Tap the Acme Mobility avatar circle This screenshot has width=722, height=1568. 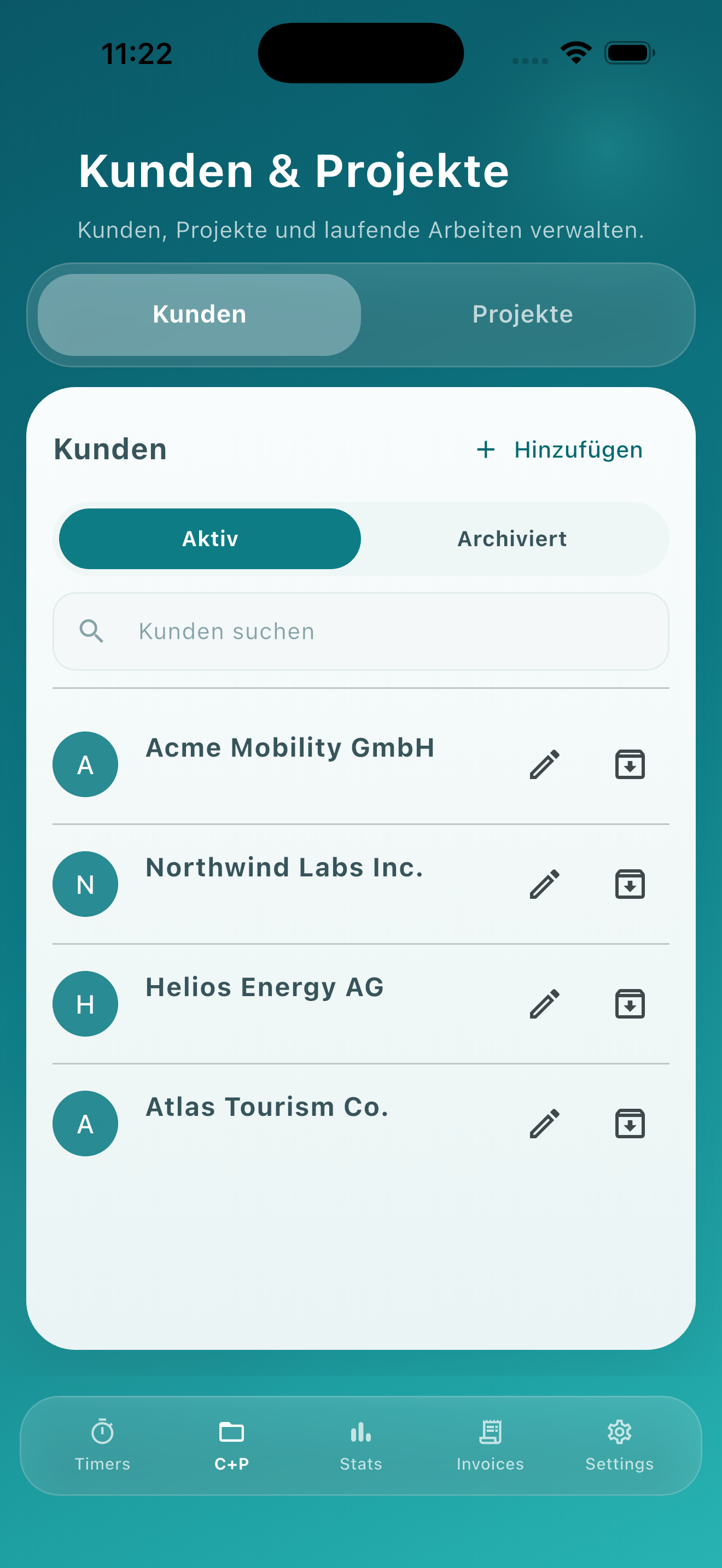click(x=85, y=764)
